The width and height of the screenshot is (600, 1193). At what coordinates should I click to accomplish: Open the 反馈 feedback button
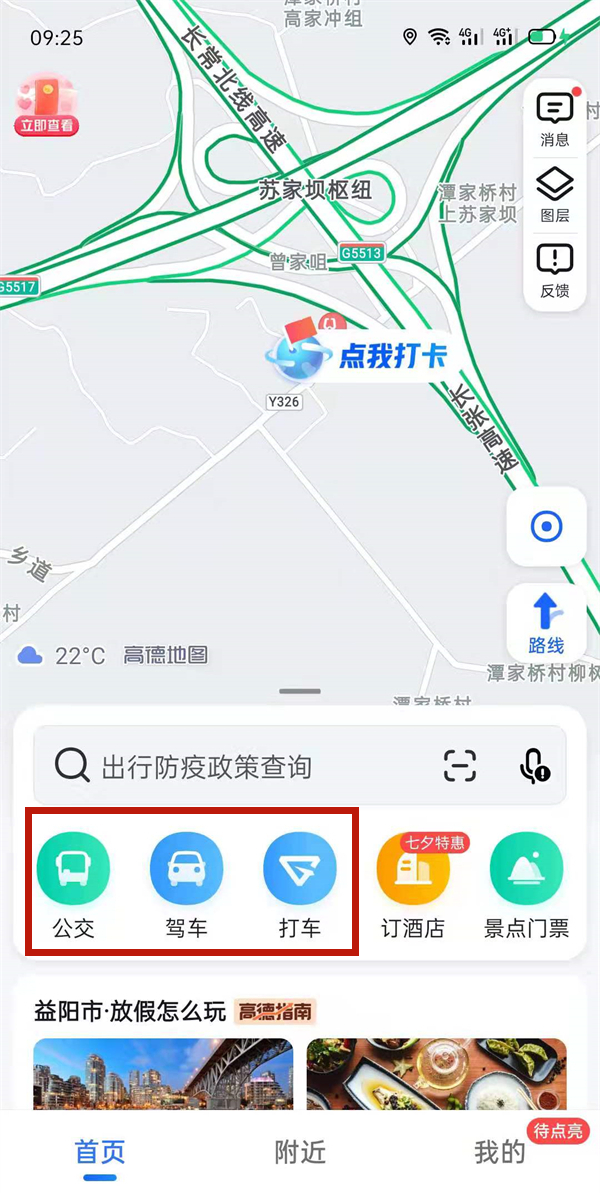(555, 270)
